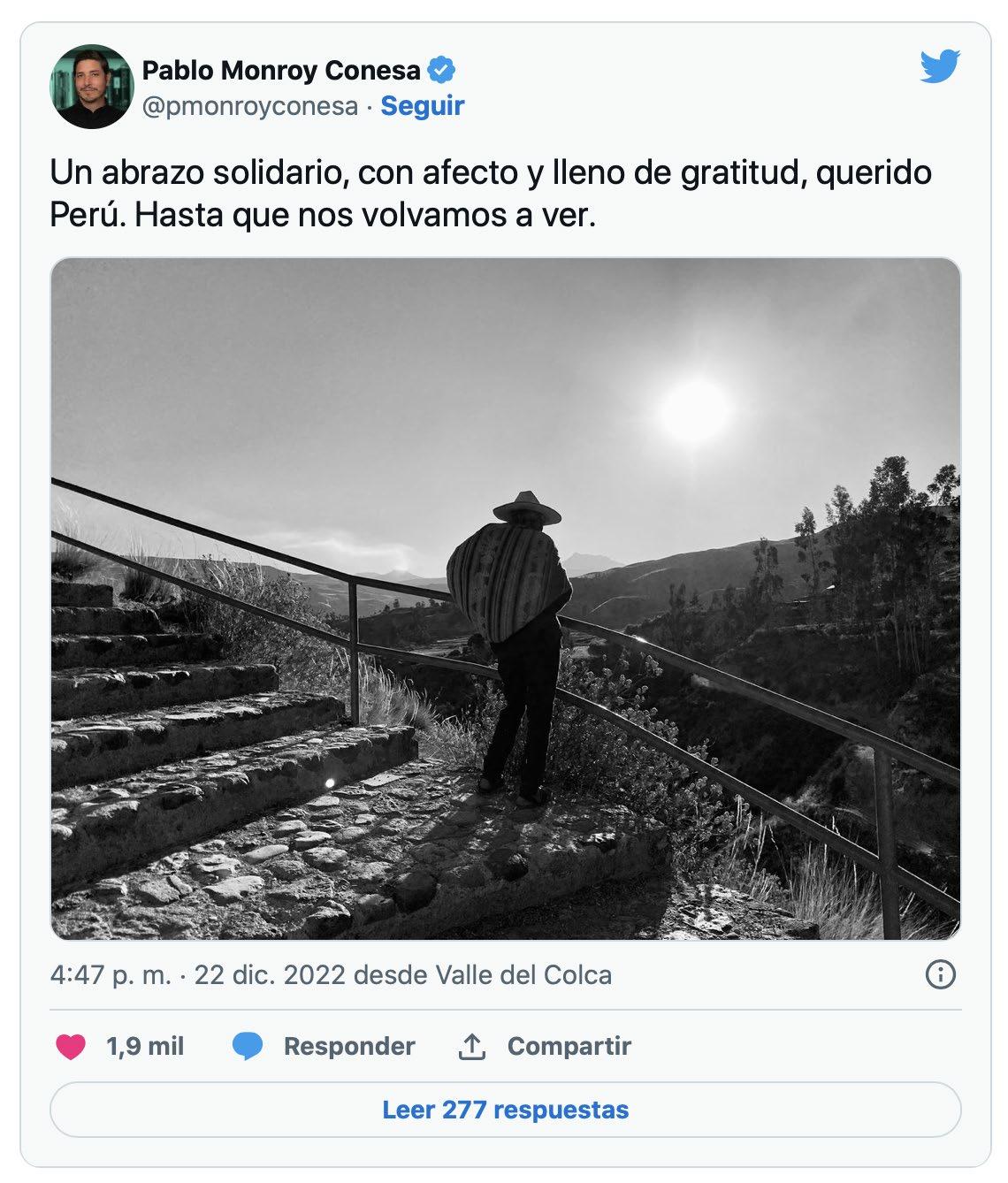Open the tweet's date and time link

[x=198, y=975]
